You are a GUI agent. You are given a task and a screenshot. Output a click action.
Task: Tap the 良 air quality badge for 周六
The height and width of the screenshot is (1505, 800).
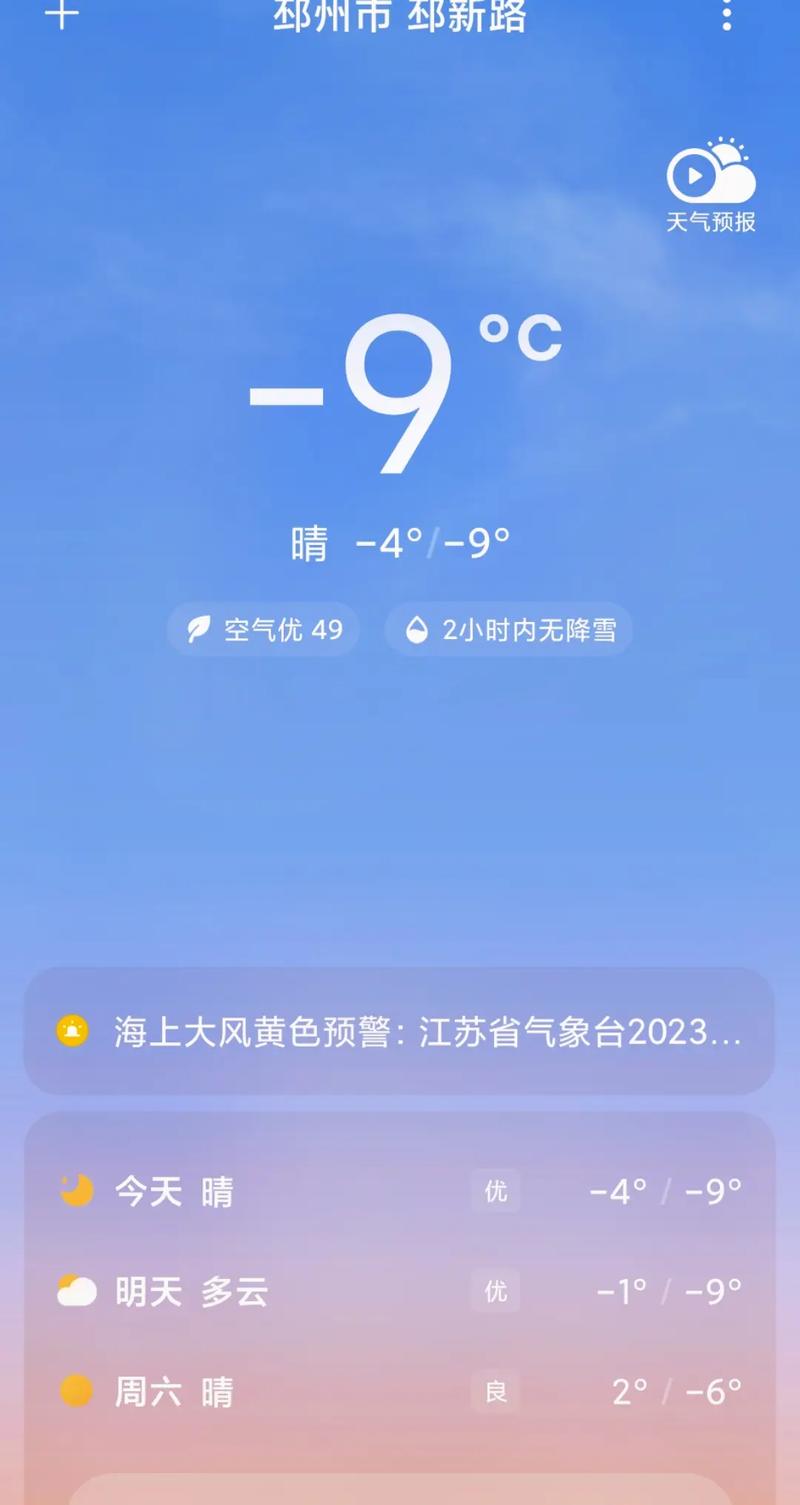point(494,1391)
